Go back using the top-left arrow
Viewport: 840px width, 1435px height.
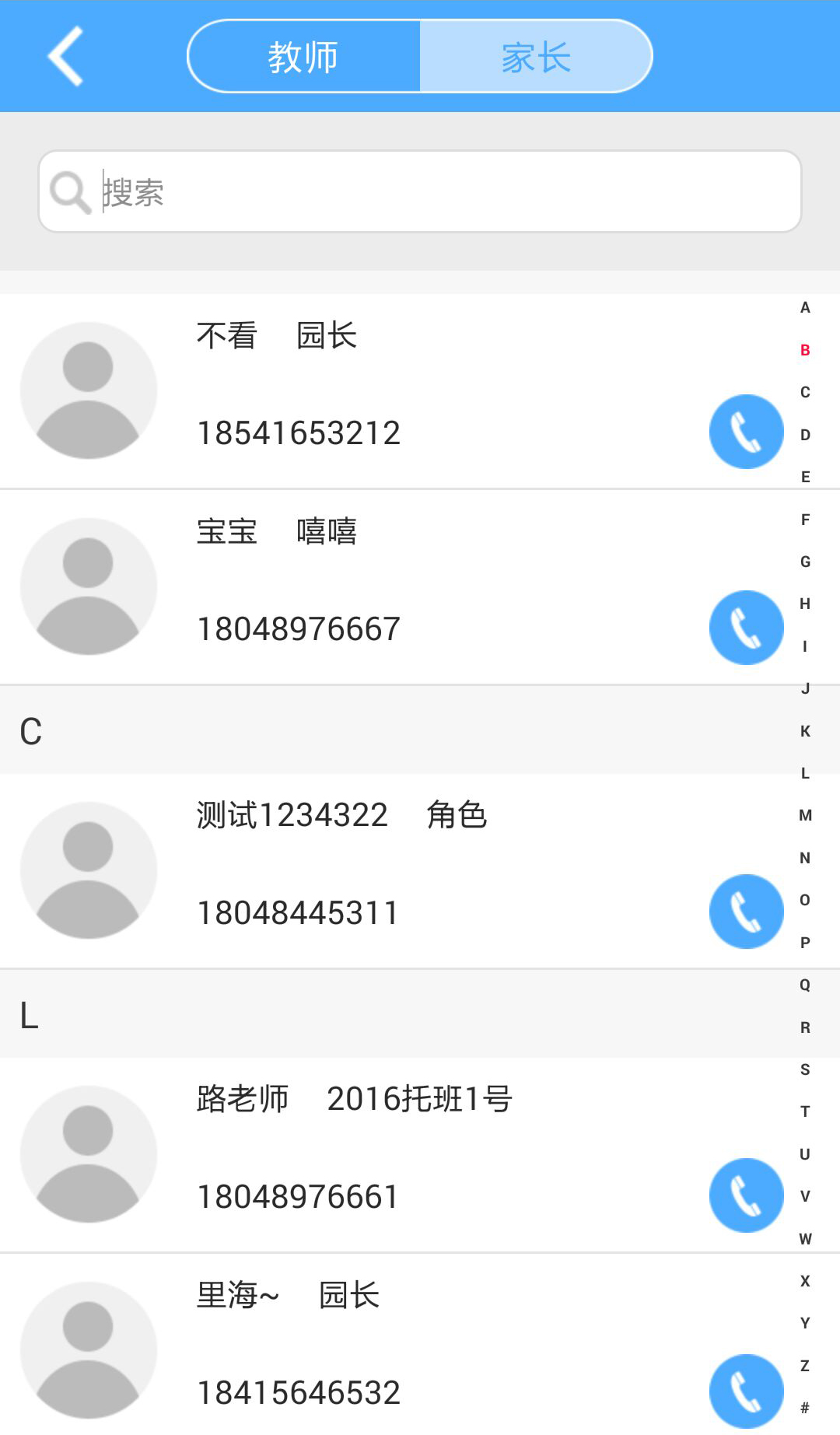coord(65,56)
